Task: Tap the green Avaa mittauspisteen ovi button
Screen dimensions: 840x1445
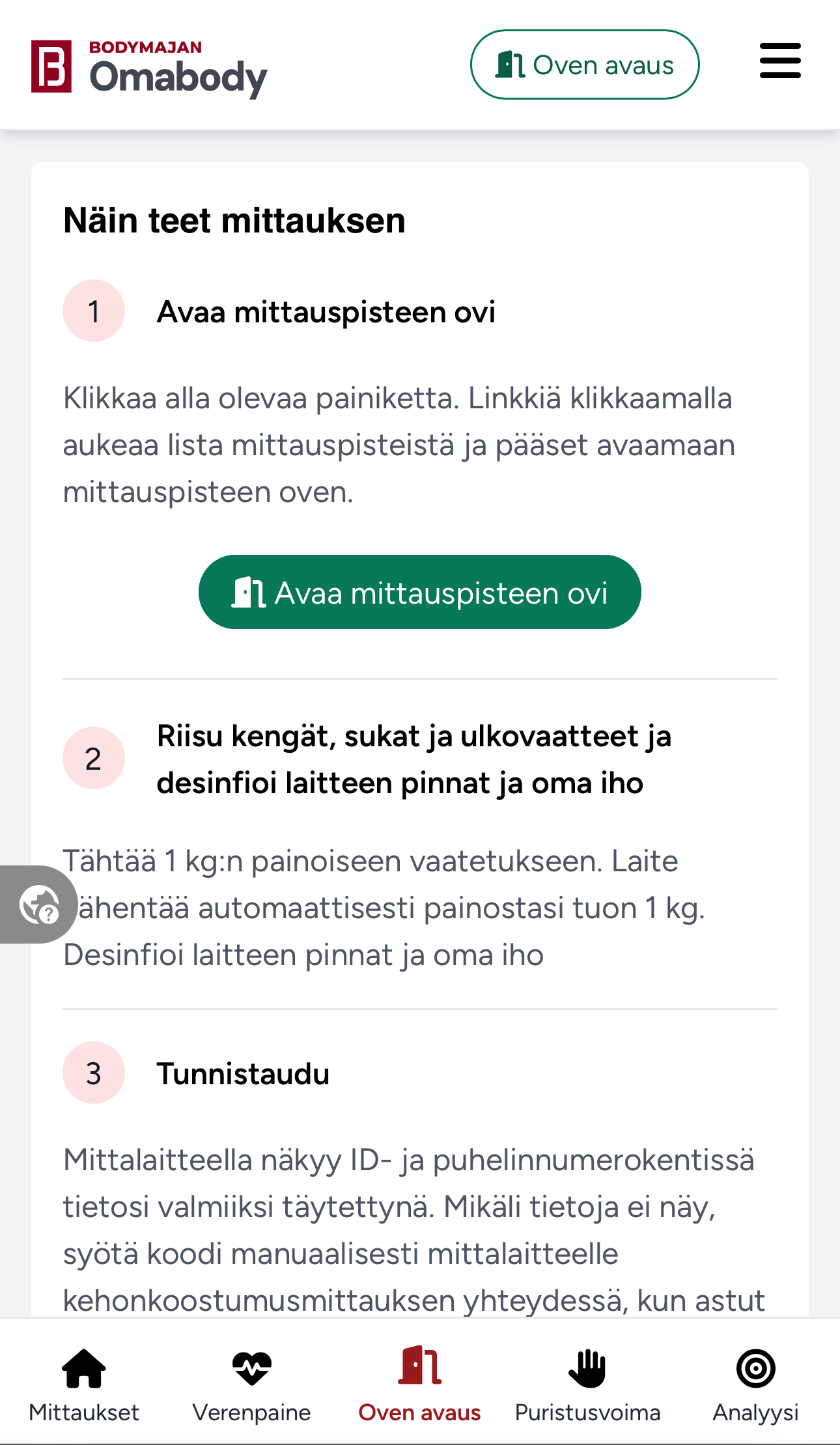Action: (419, 592)
